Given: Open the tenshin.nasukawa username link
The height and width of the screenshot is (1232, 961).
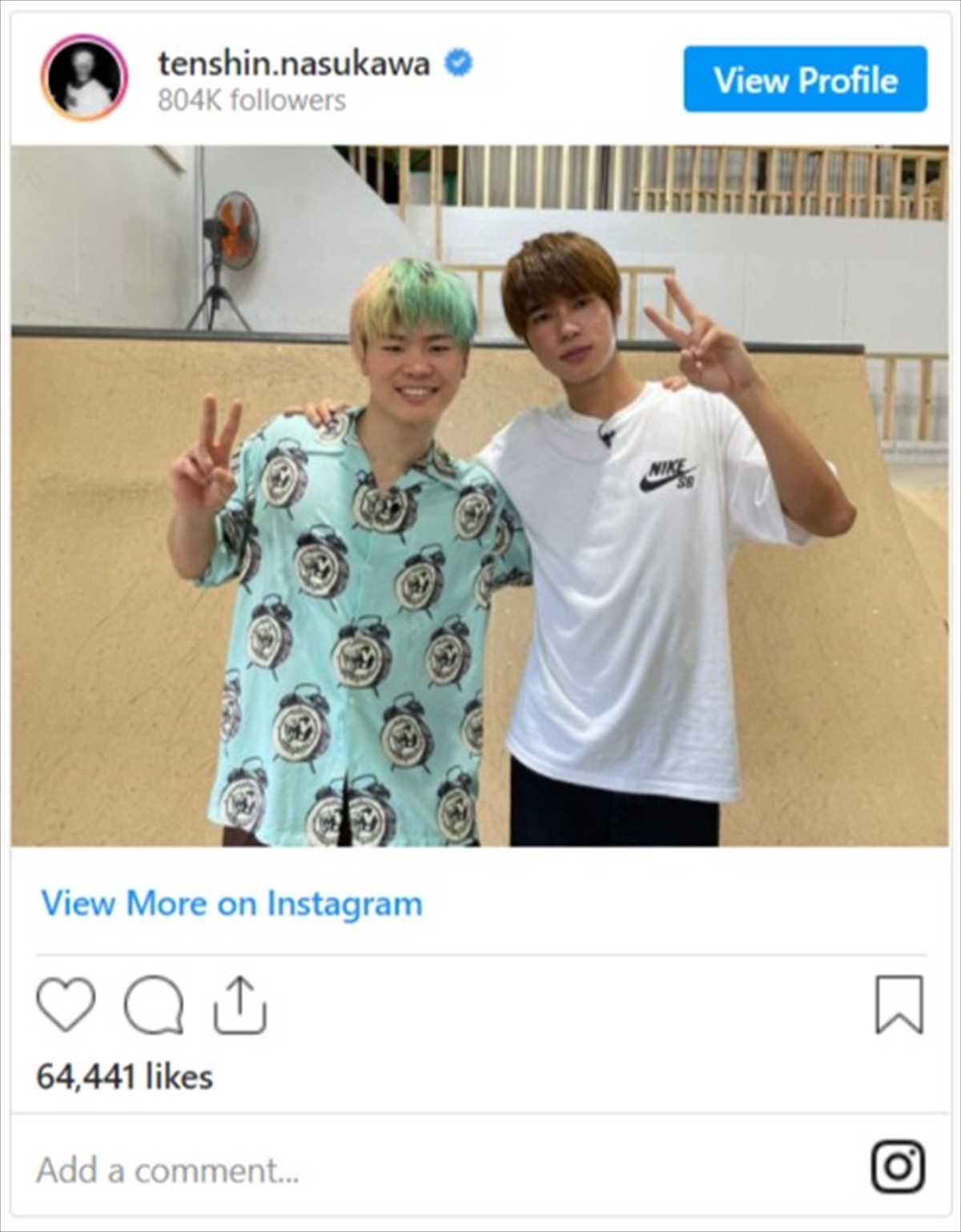Looking at the screenshot, I should pos(293,63).
